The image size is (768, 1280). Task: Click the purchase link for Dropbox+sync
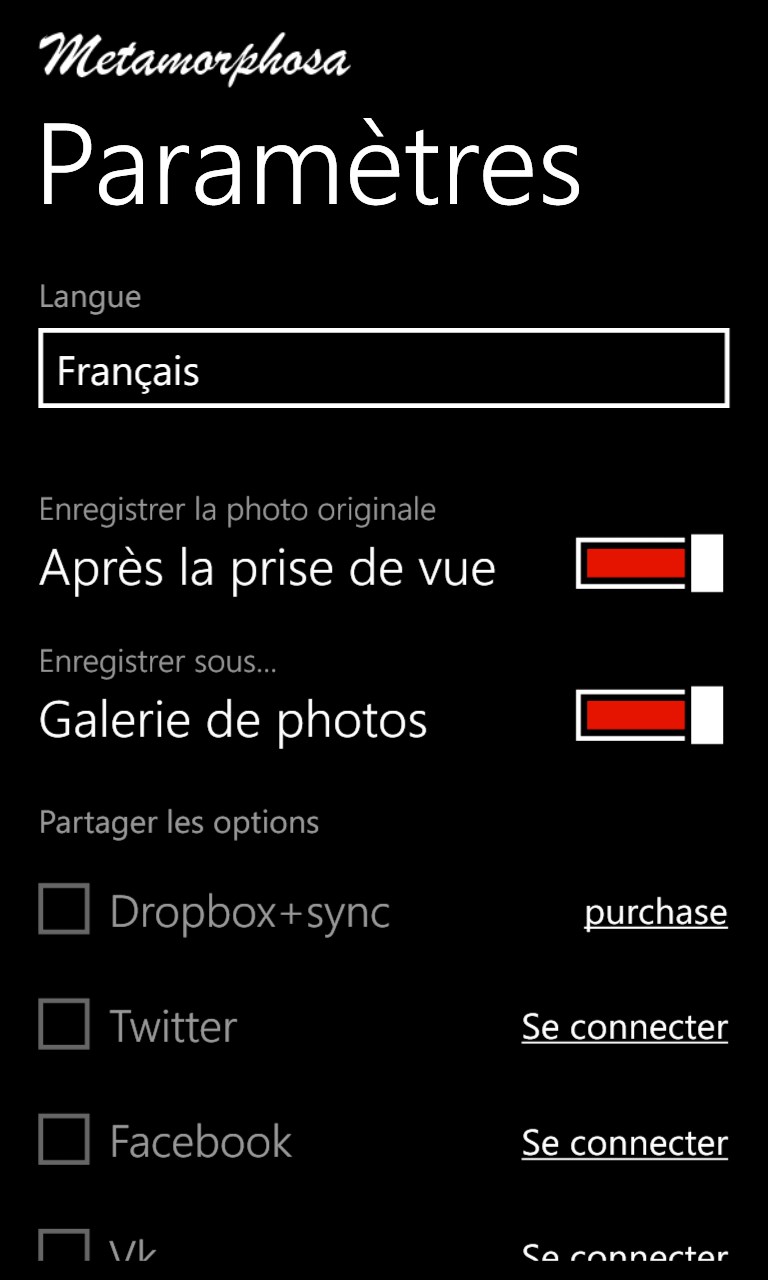pos(656,911)
